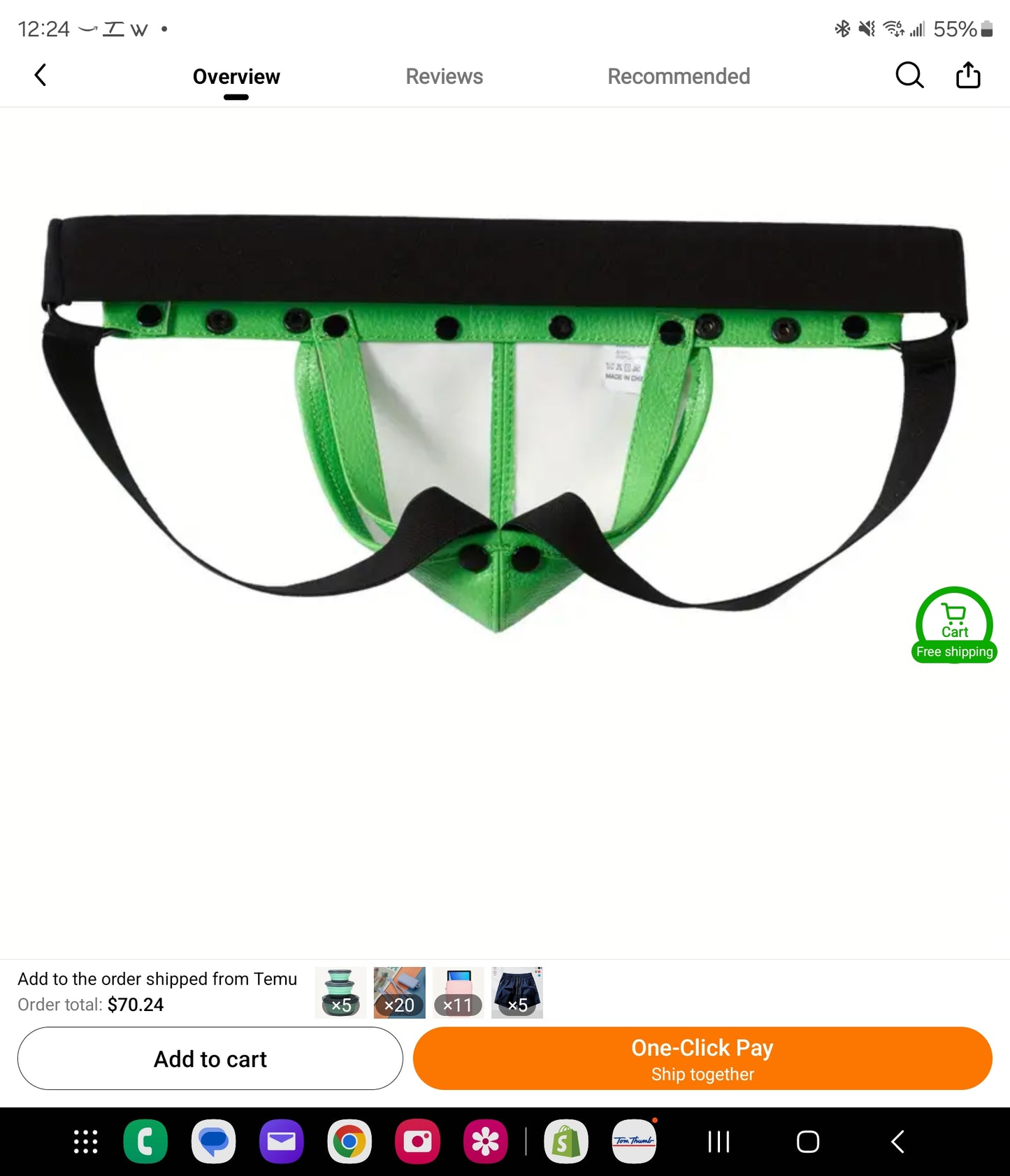
Task: Open the Shopify app in the taskbar
Action: click(x=566, y=1142)
